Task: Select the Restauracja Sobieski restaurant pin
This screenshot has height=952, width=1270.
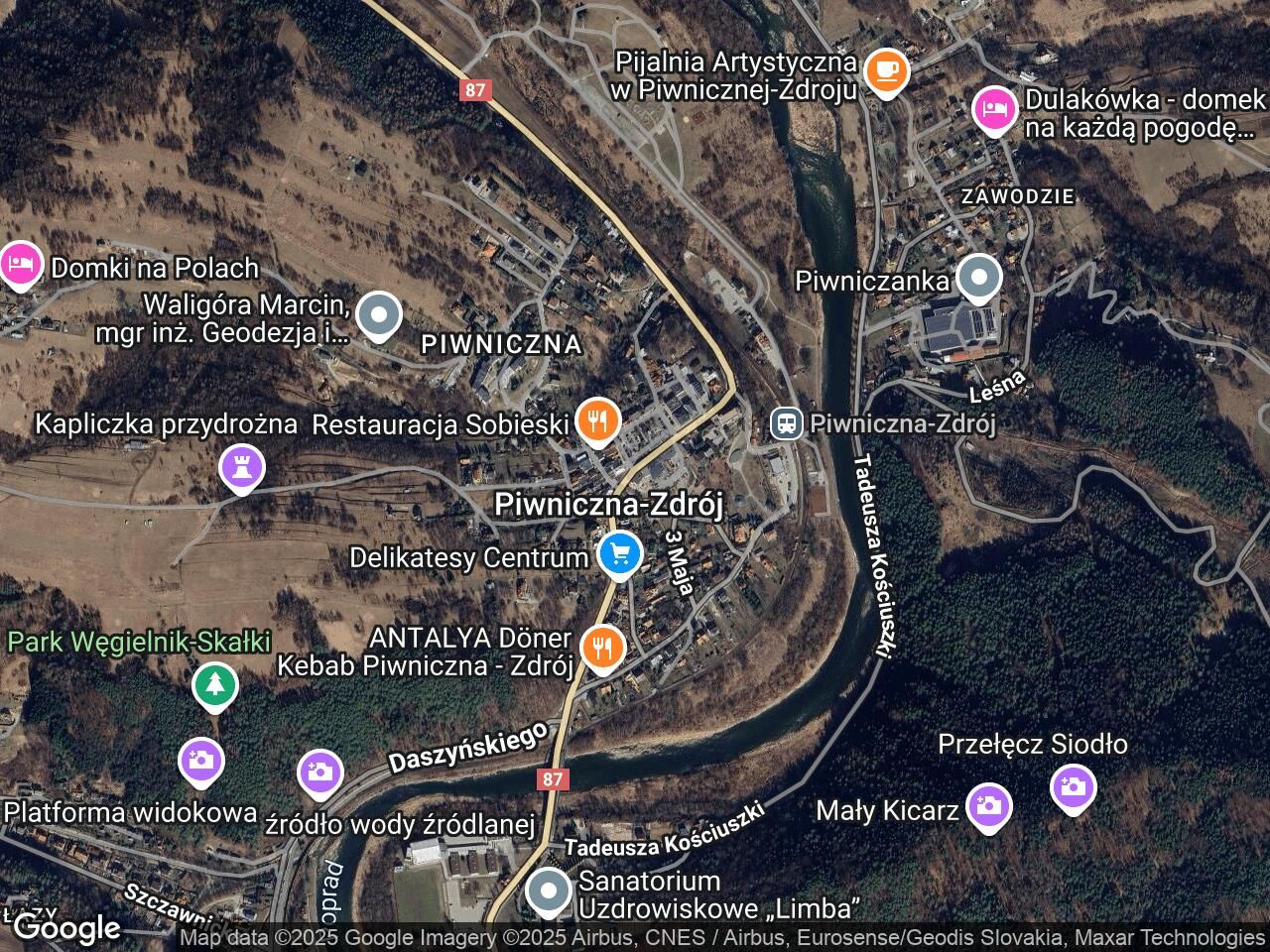Action: click(598, 422)
